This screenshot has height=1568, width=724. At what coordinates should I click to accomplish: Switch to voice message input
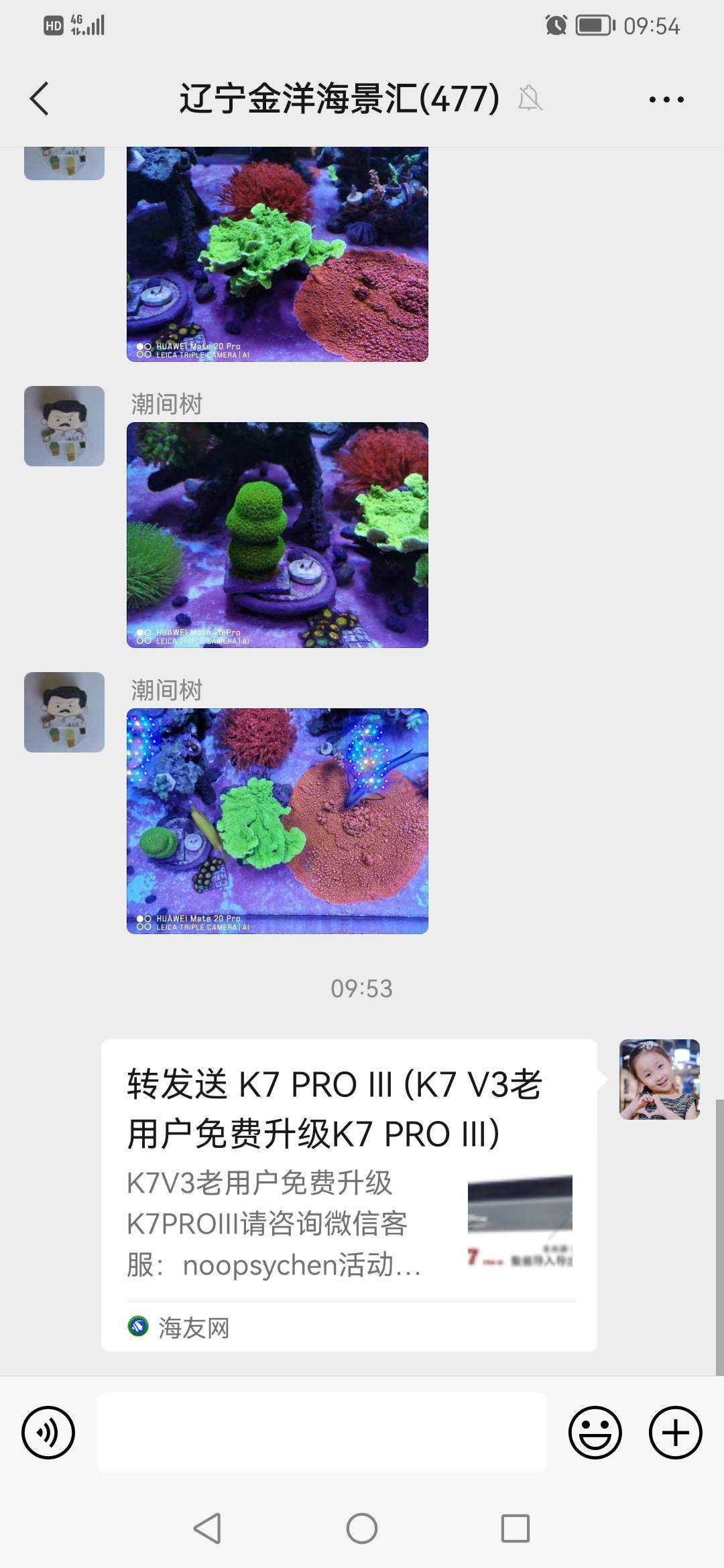[48, 1433]
